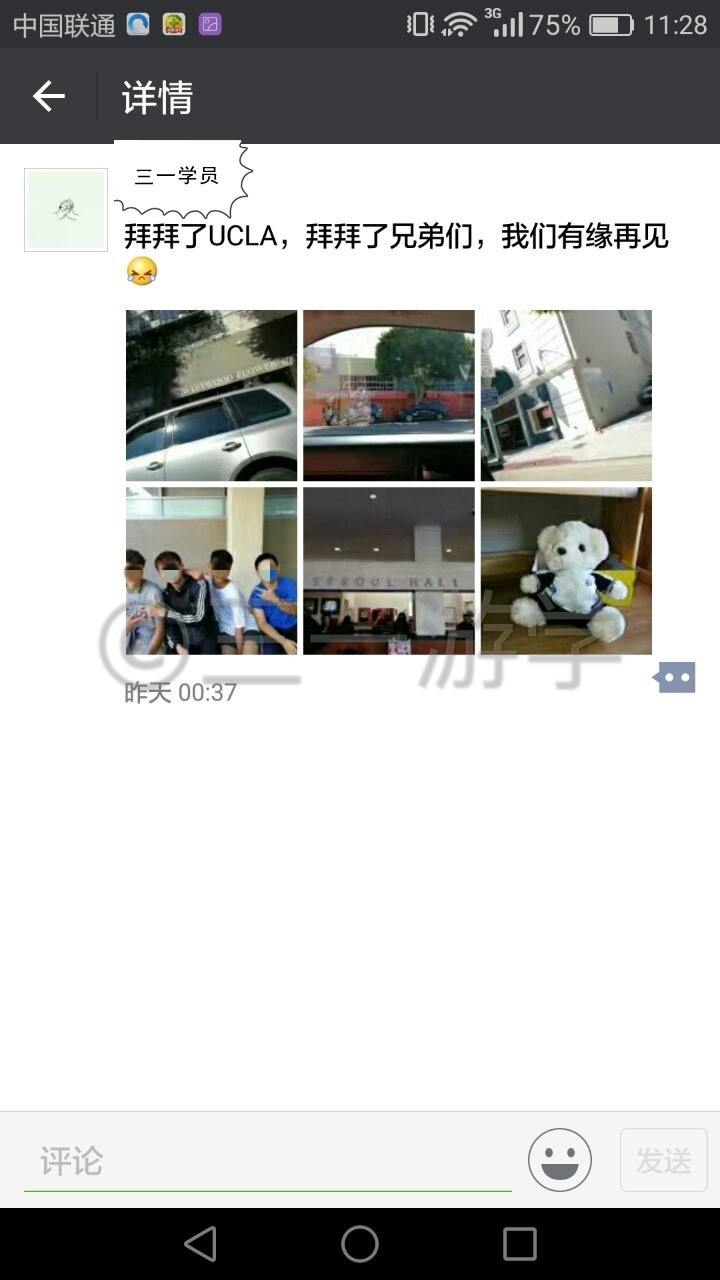View the white teddy bear photo

pyautogui.click(x=566, y=571)
